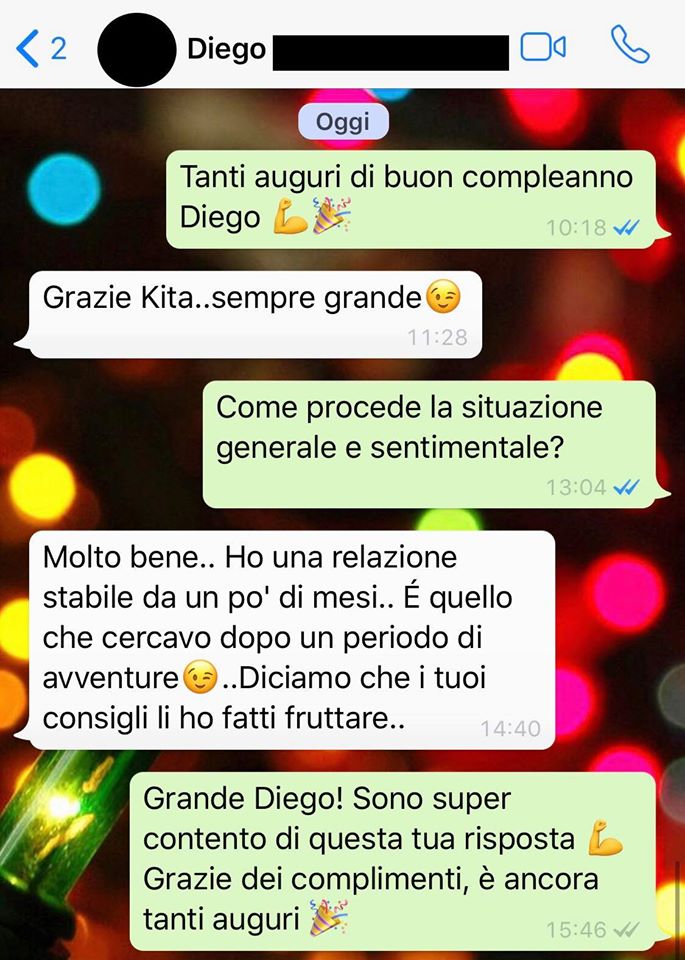Go back to the chat list

40,48
